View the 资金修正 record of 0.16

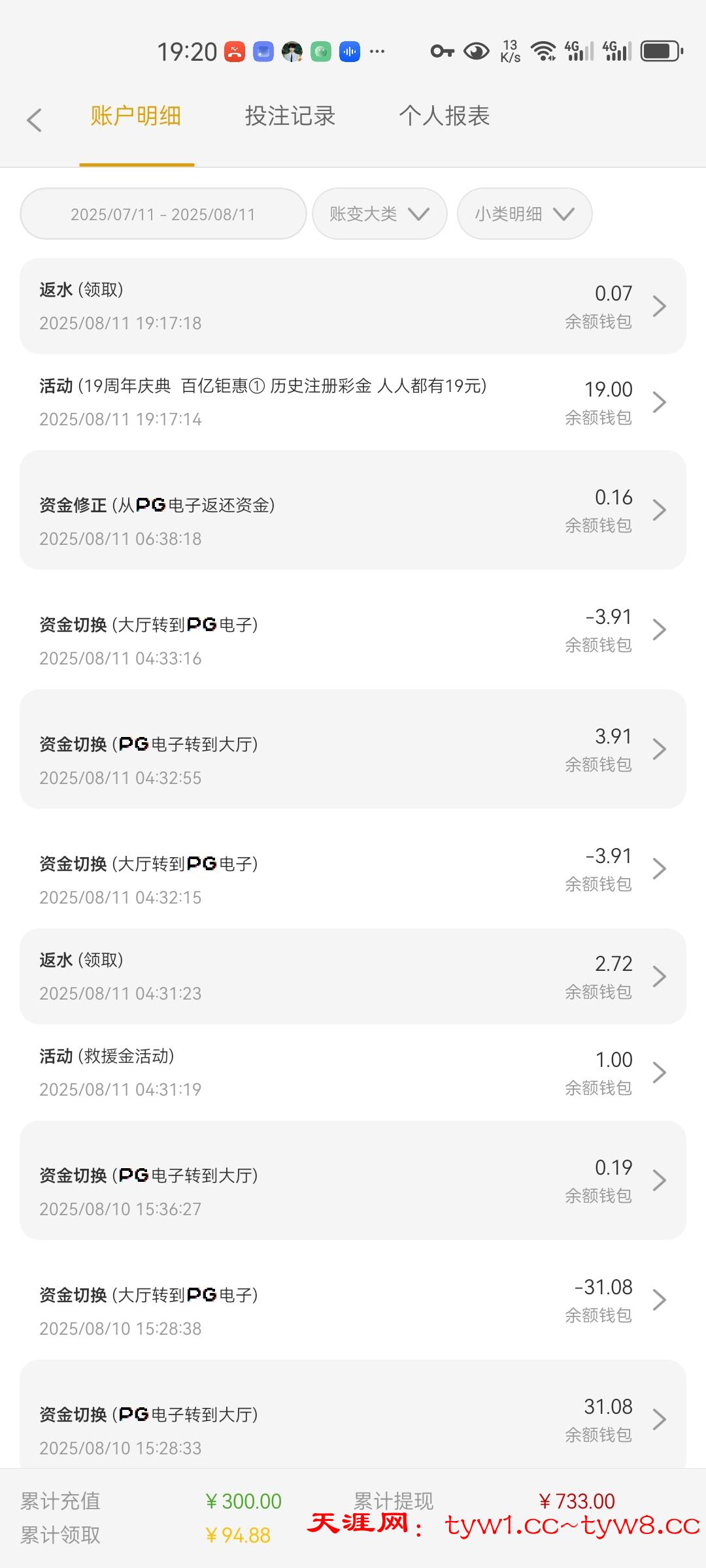(352, 510)
